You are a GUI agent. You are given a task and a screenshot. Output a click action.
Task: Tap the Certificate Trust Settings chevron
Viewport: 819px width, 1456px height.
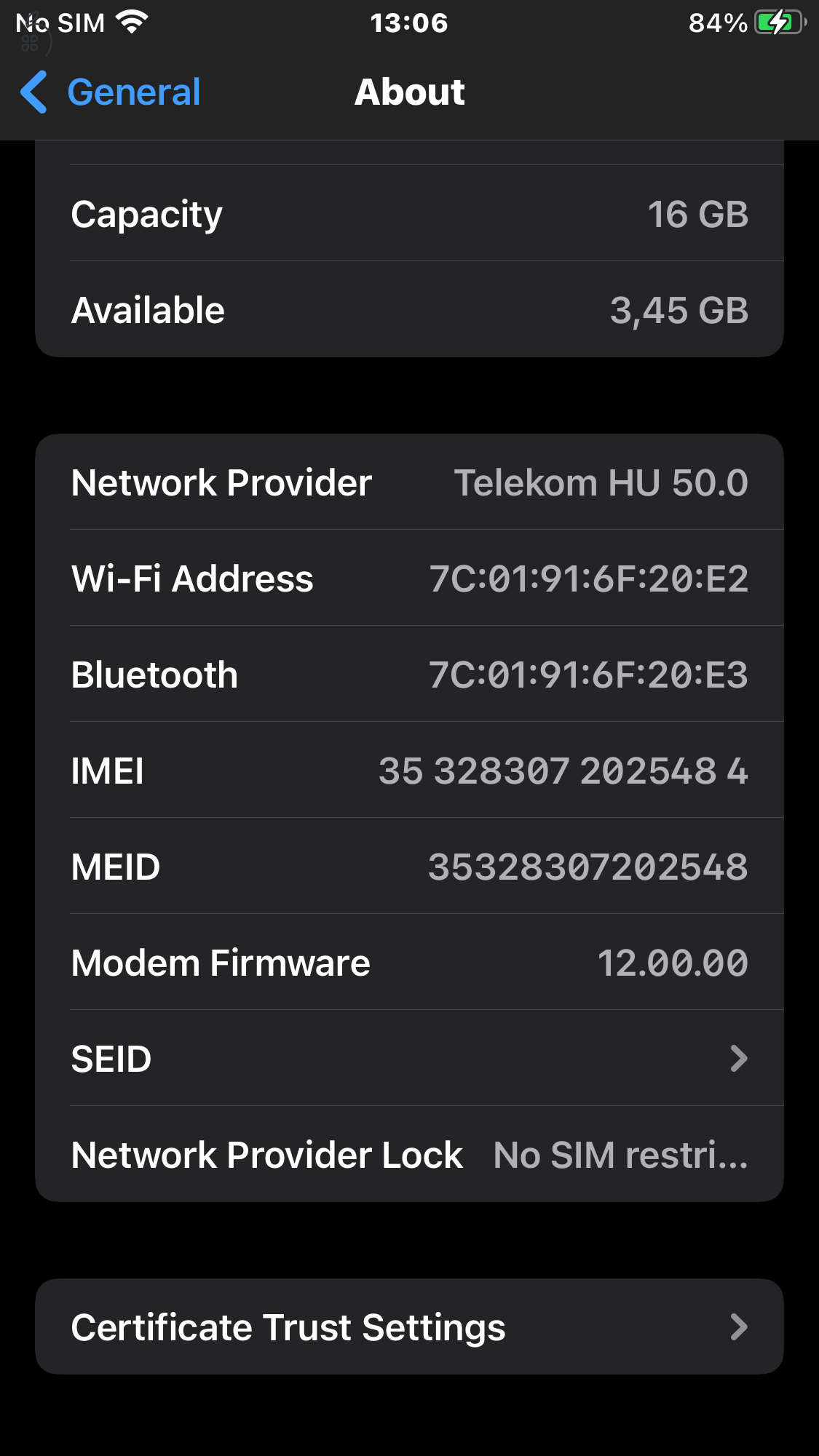click(x=738, y=1326)
